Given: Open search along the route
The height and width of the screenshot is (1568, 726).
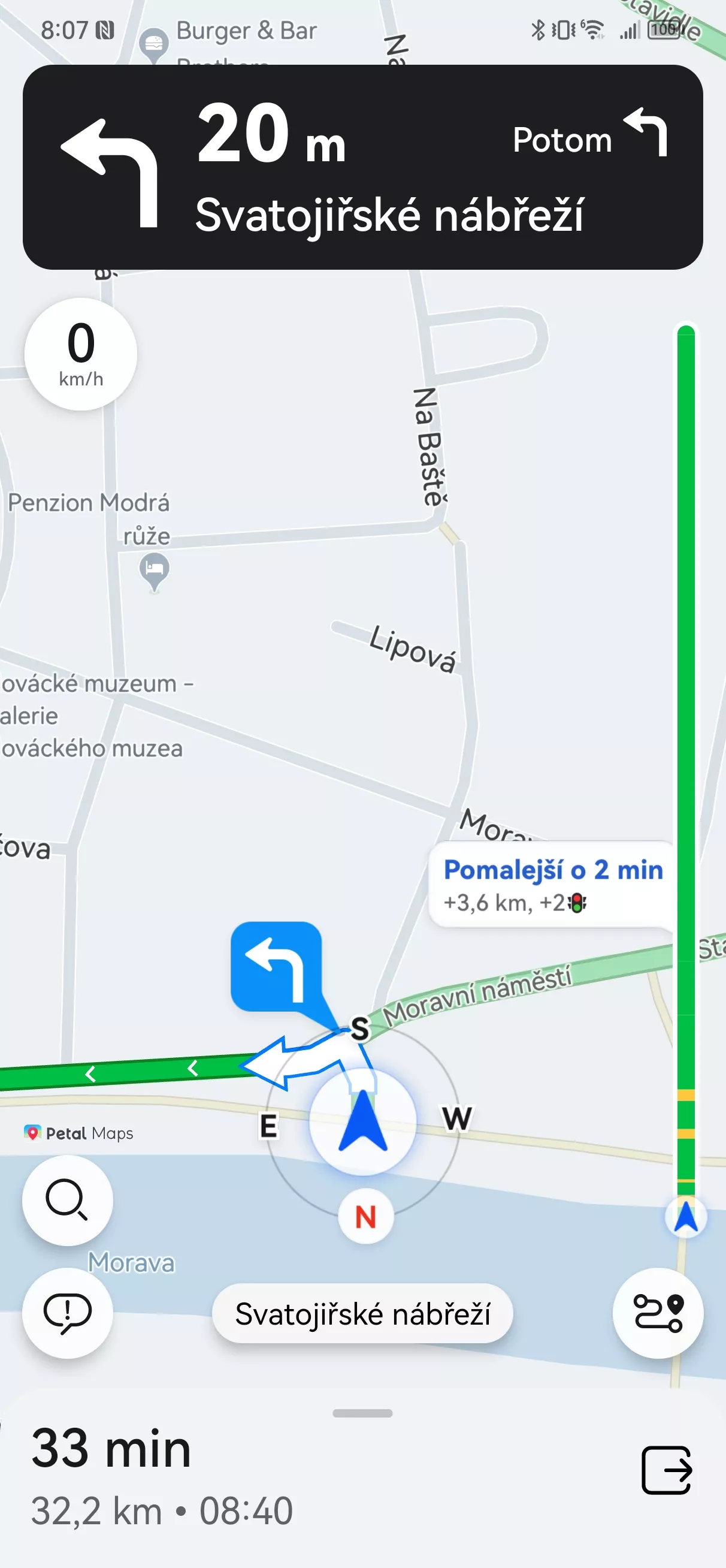Looking at the screenshot, I should click(68, 1200).
